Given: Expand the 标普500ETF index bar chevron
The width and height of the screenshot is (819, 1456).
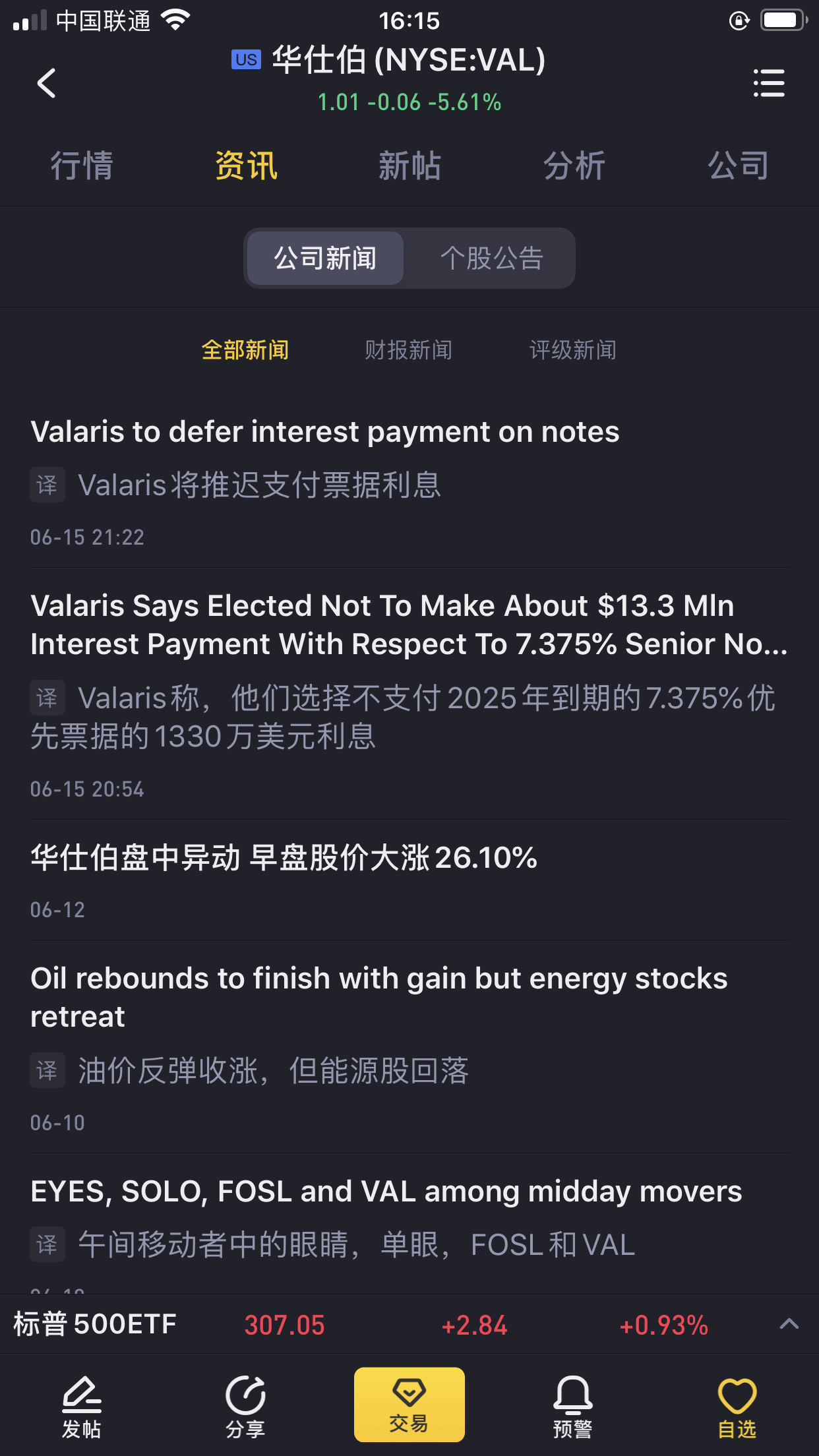Looking at the screenshot, I should point(789,1323).
